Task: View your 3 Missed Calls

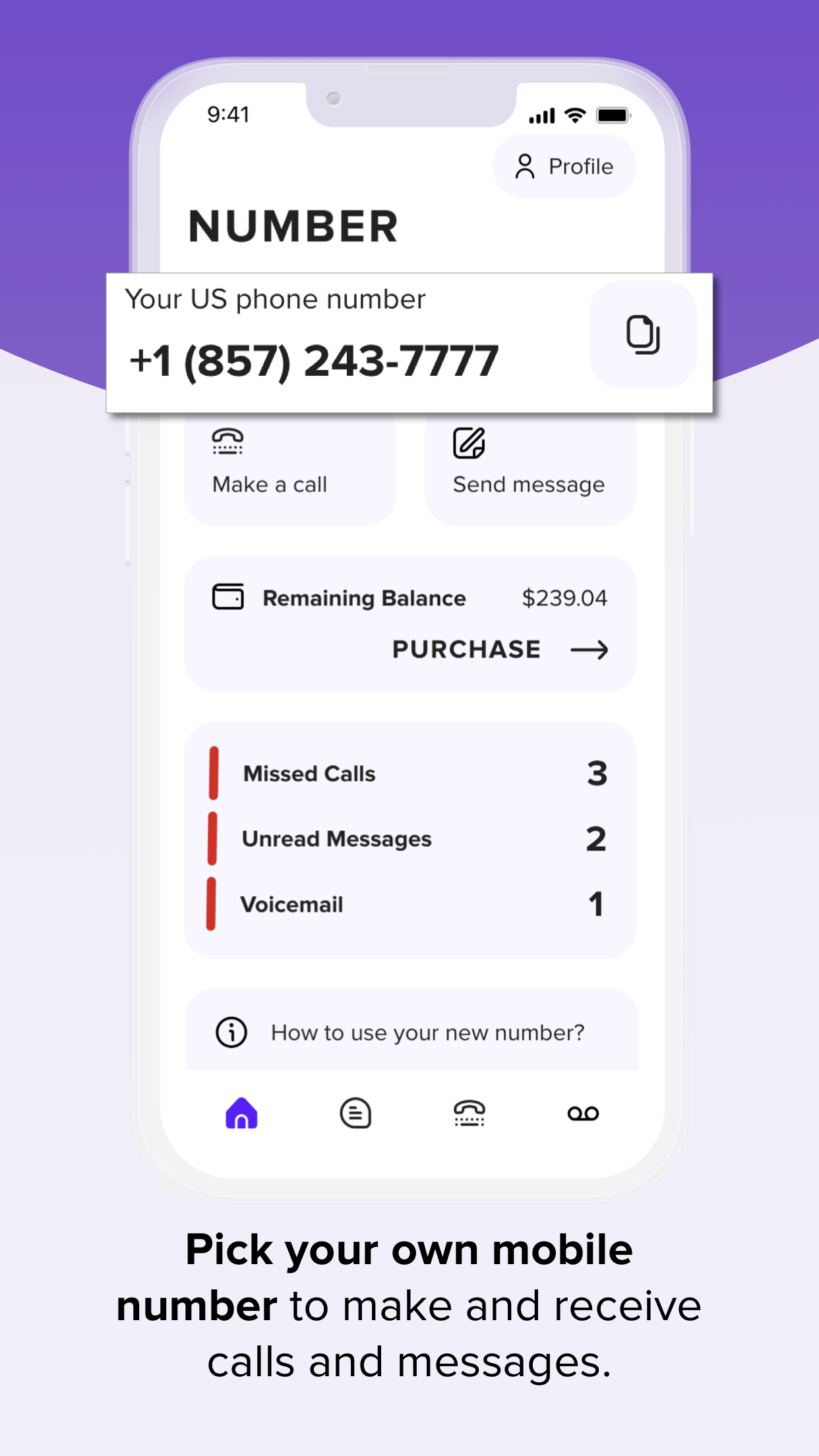Action: [410, 773]
